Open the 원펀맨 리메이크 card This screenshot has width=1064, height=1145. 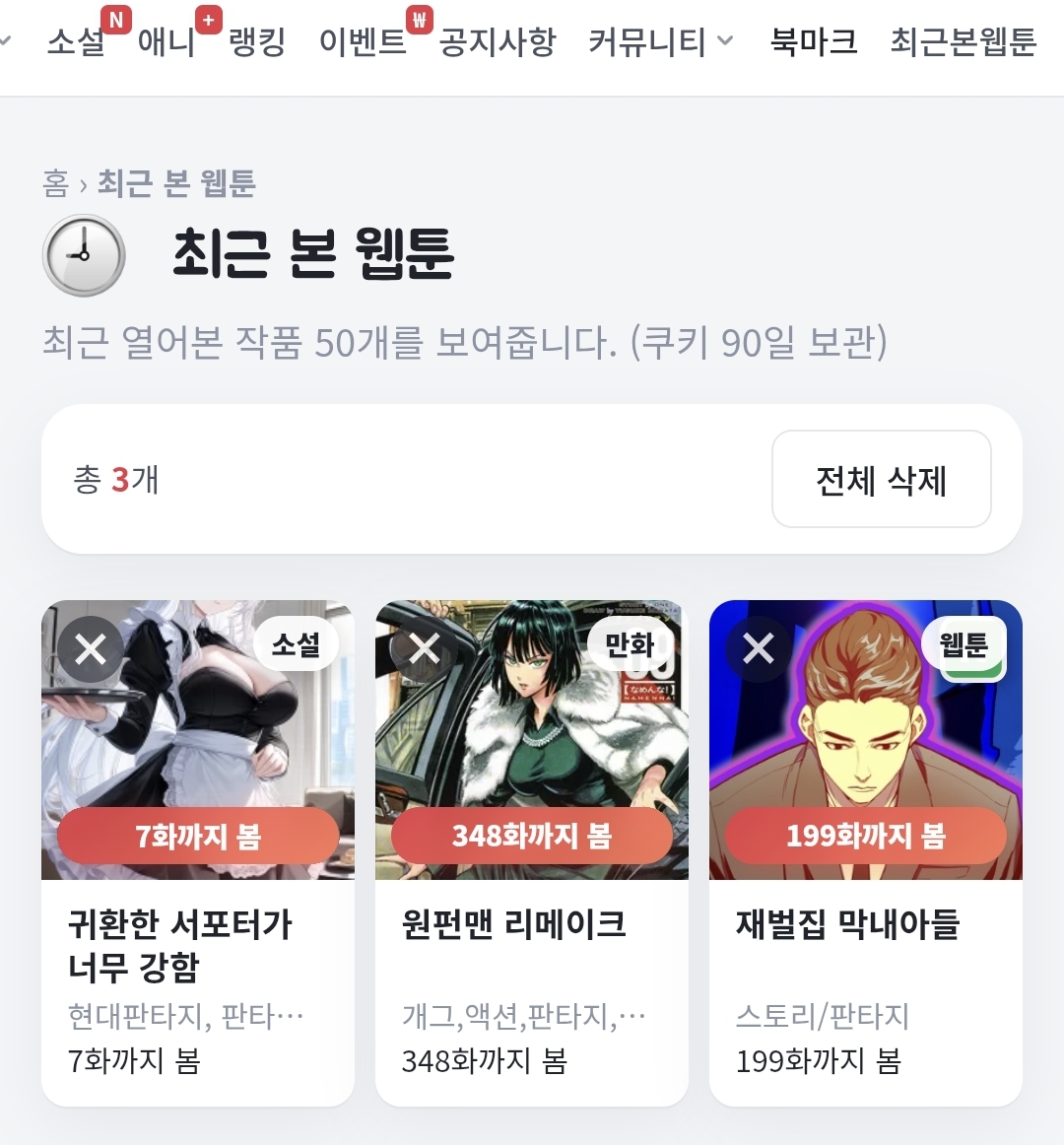[532, 853]
